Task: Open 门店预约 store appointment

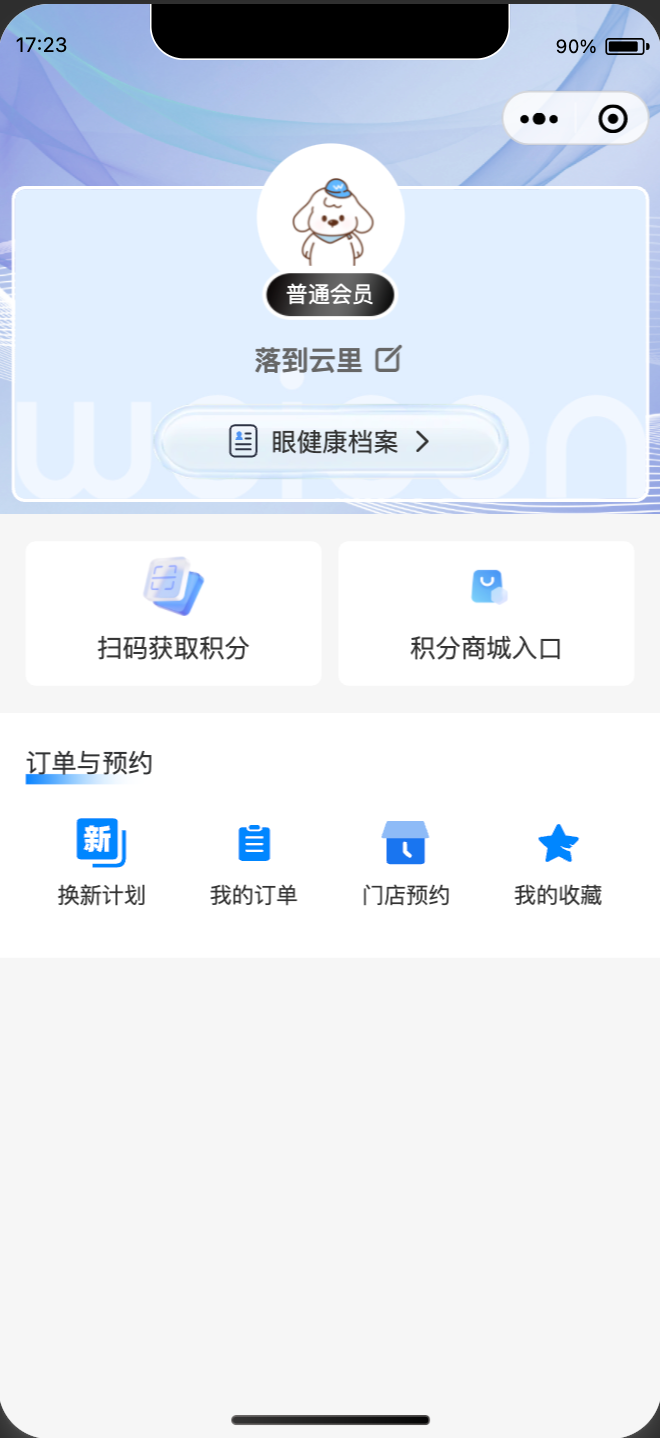Action: click(x=405, y=862)
